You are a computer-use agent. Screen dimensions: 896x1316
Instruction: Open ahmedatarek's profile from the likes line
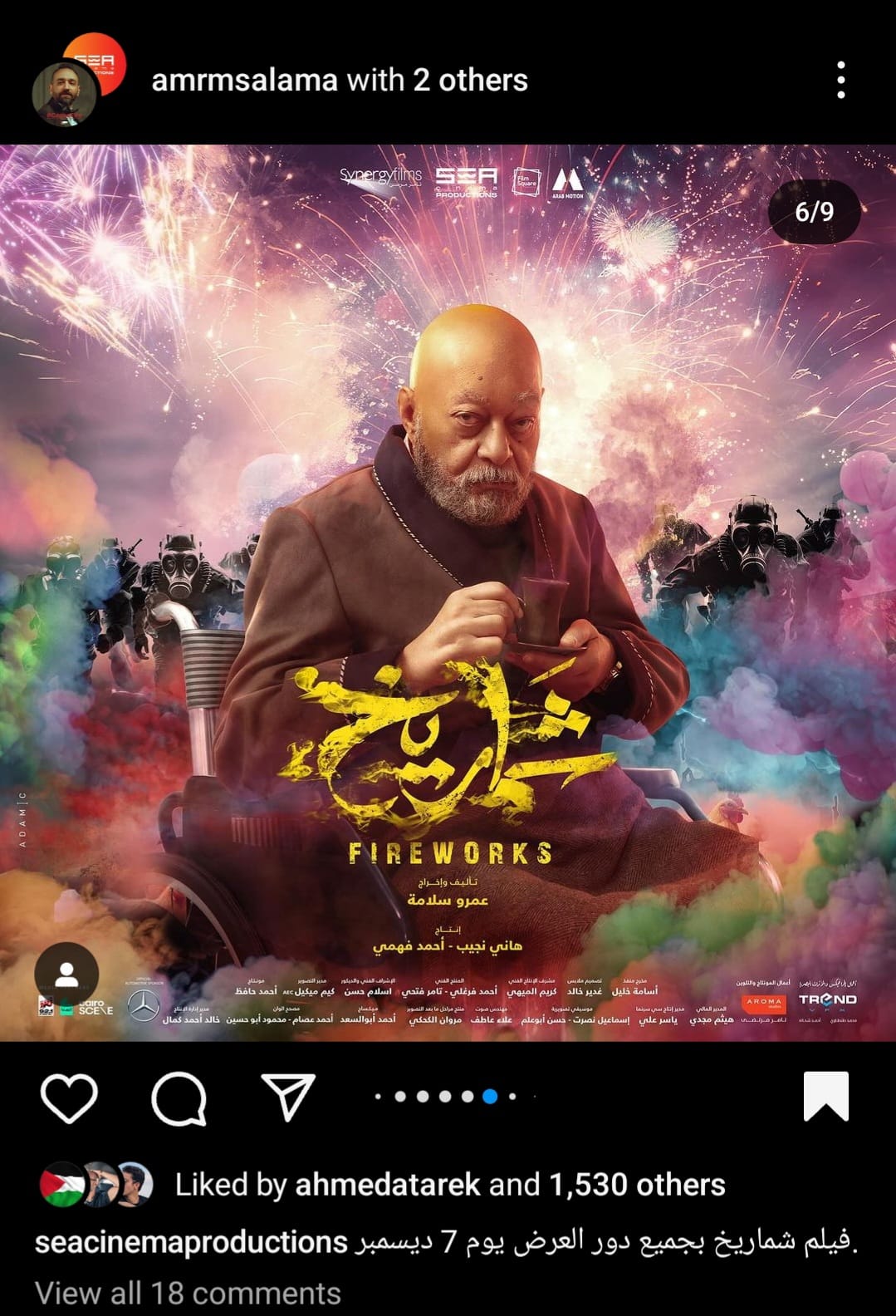click(x=387, y=1185)
